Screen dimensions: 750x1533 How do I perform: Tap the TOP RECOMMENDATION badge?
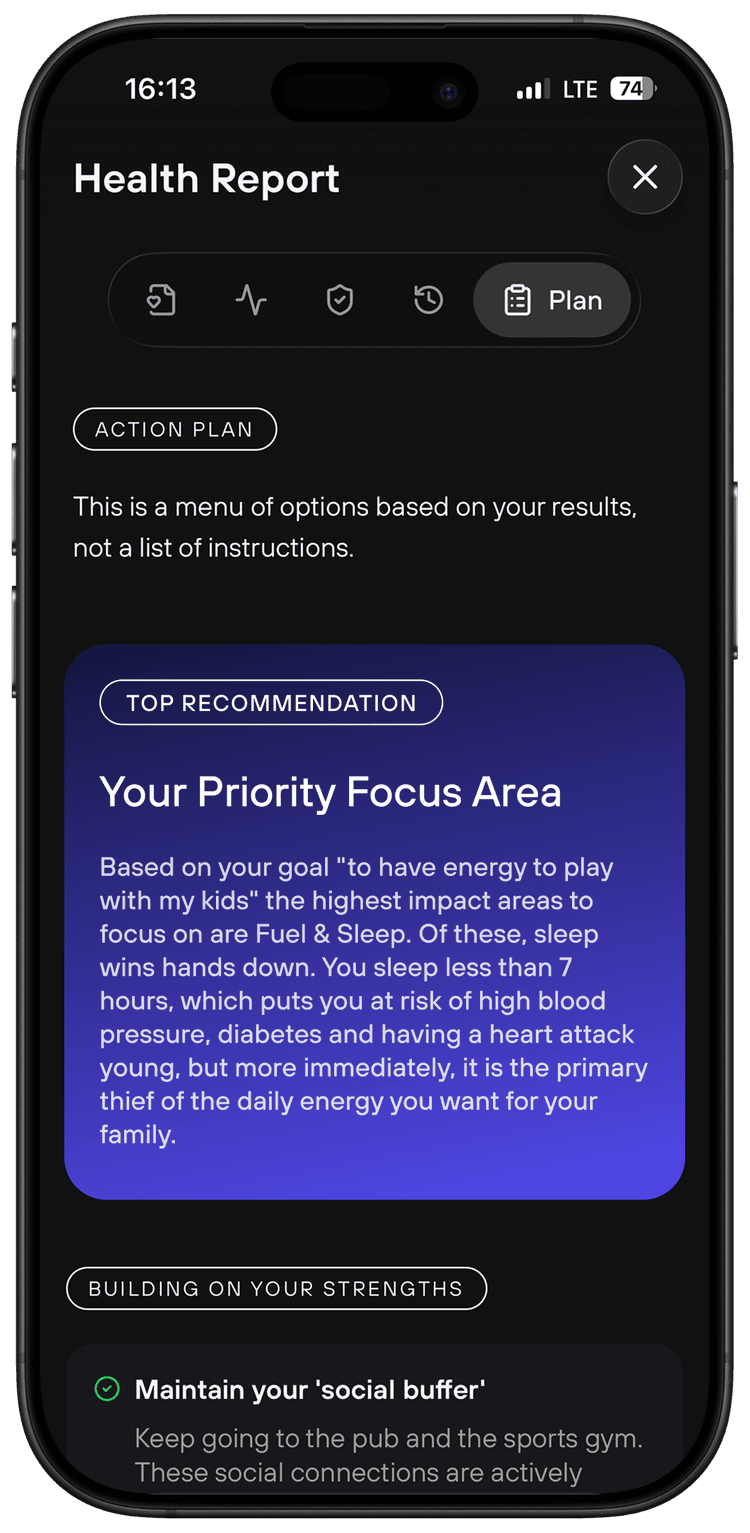[x=270, y=702]
